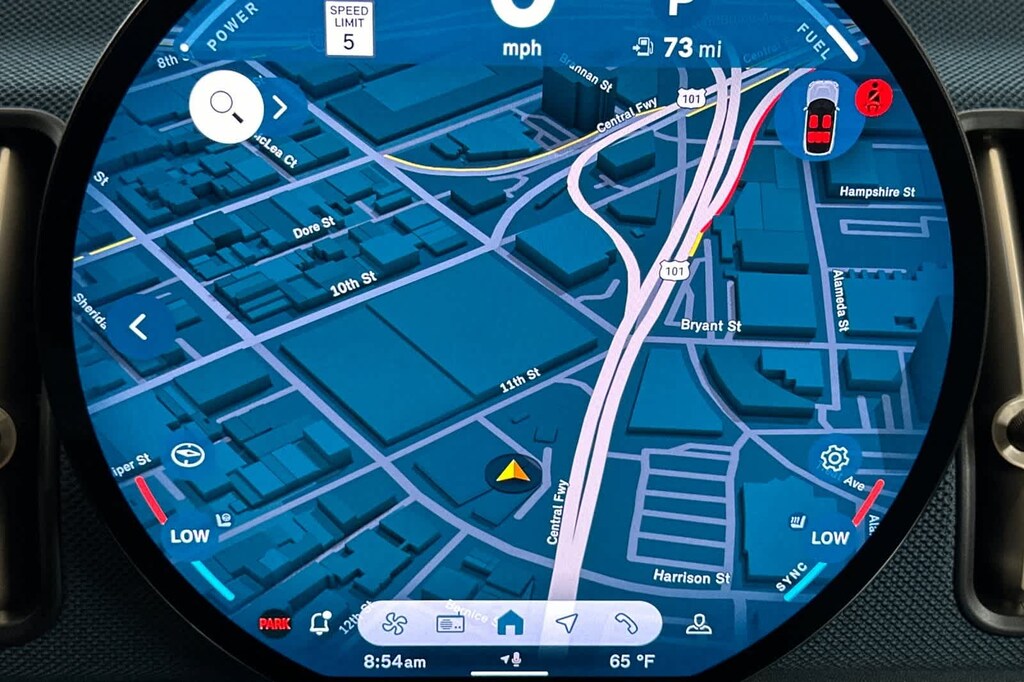Recenter the map with the compass icon
The height and width of the screenshot is (682, 1024).
[187, 455]
